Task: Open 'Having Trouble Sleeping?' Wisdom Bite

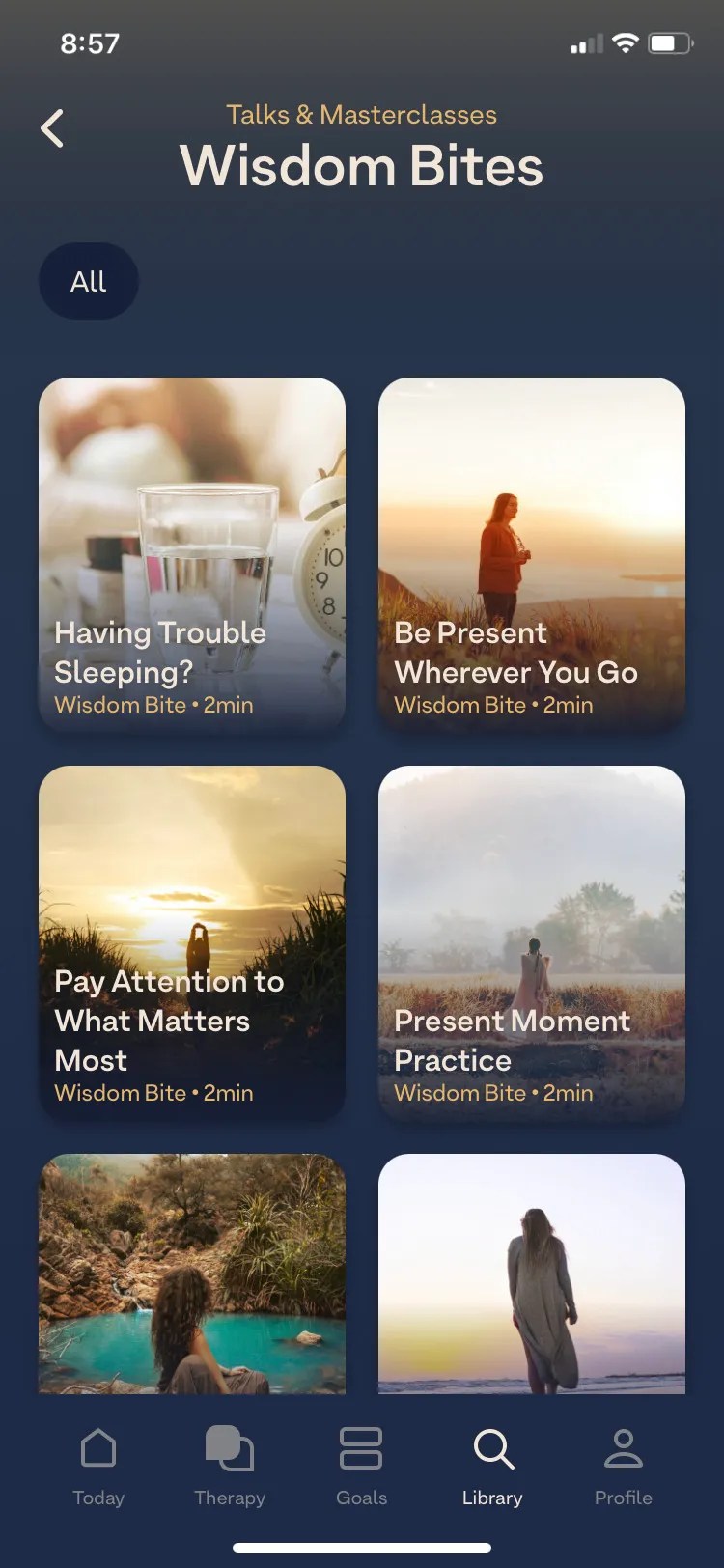Action: pos(191,554)
